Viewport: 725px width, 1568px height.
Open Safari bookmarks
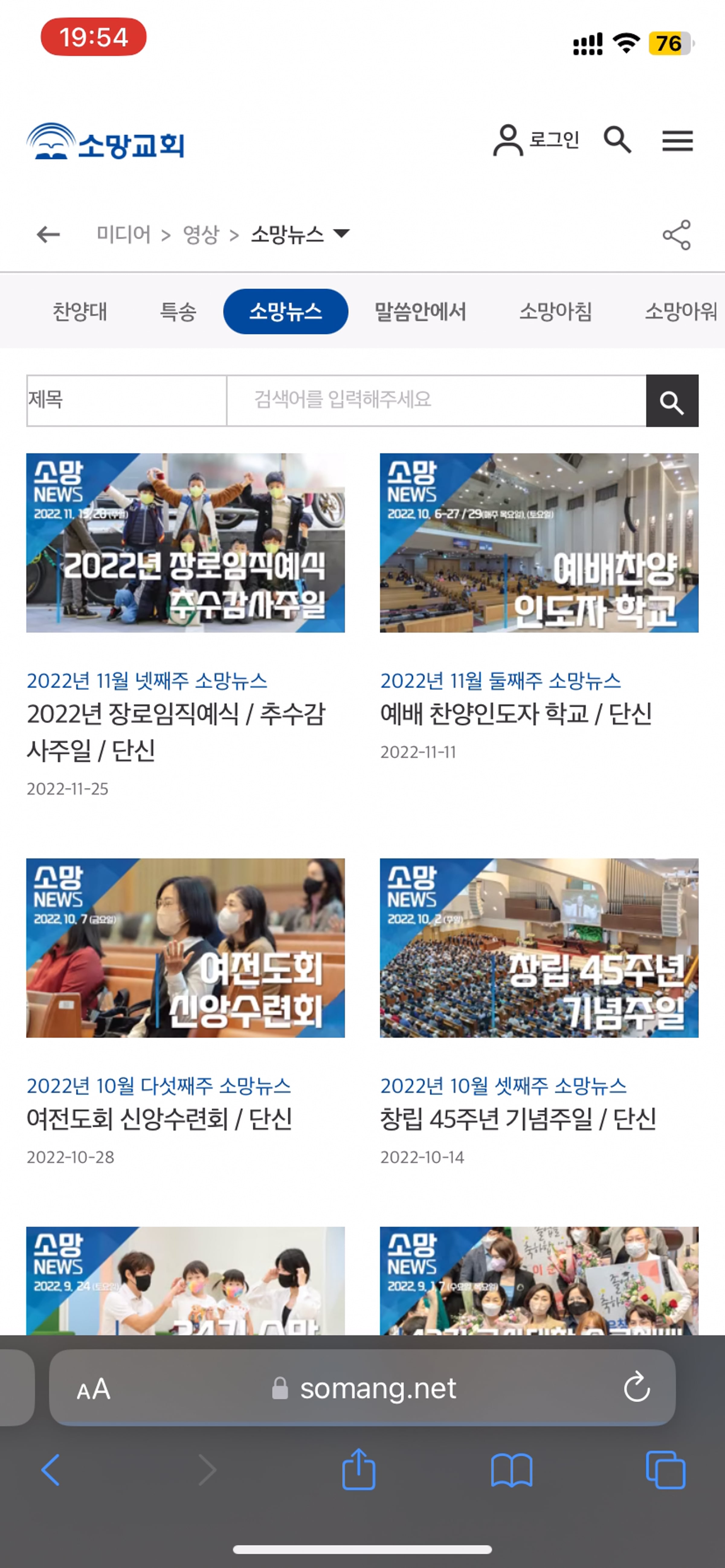pyautogui.click(x=511, y=1470)
